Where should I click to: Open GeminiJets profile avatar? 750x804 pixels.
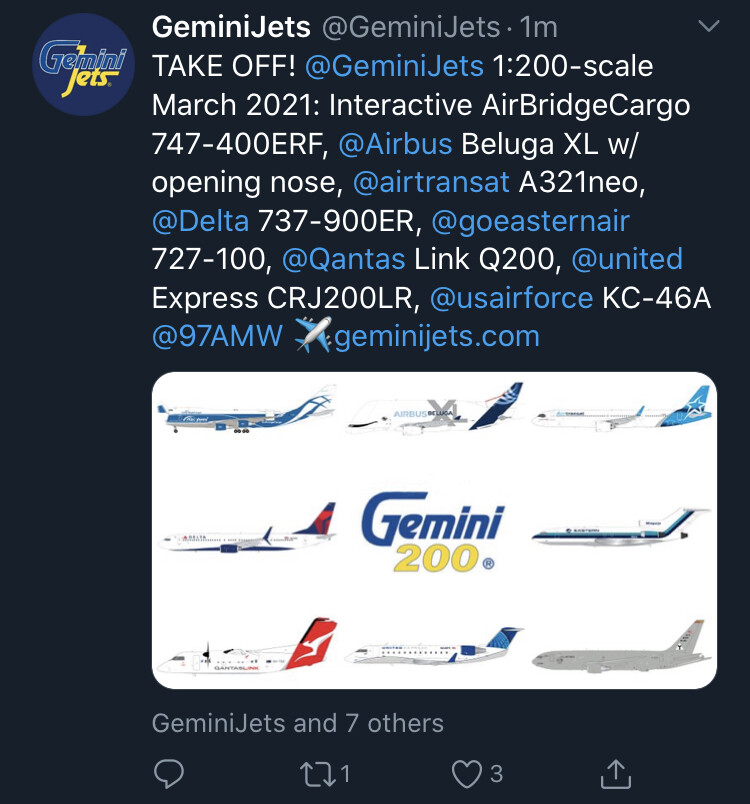point(84,66)
